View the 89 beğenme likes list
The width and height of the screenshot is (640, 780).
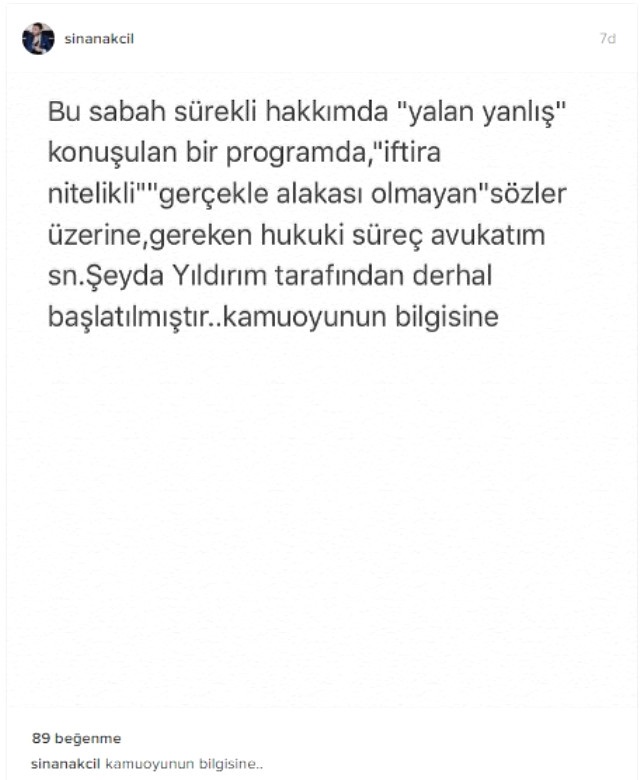click(77, 739)
